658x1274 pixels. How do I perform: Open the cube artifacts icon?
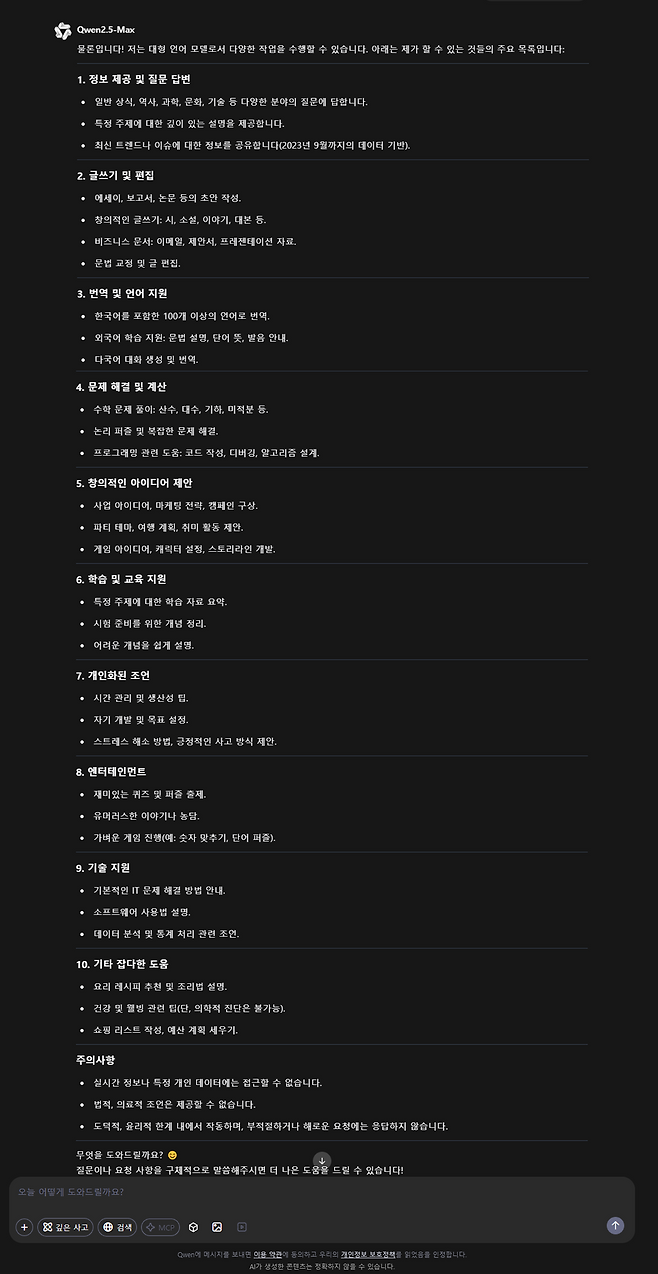pyautogui.click(x=193, y=1227)
